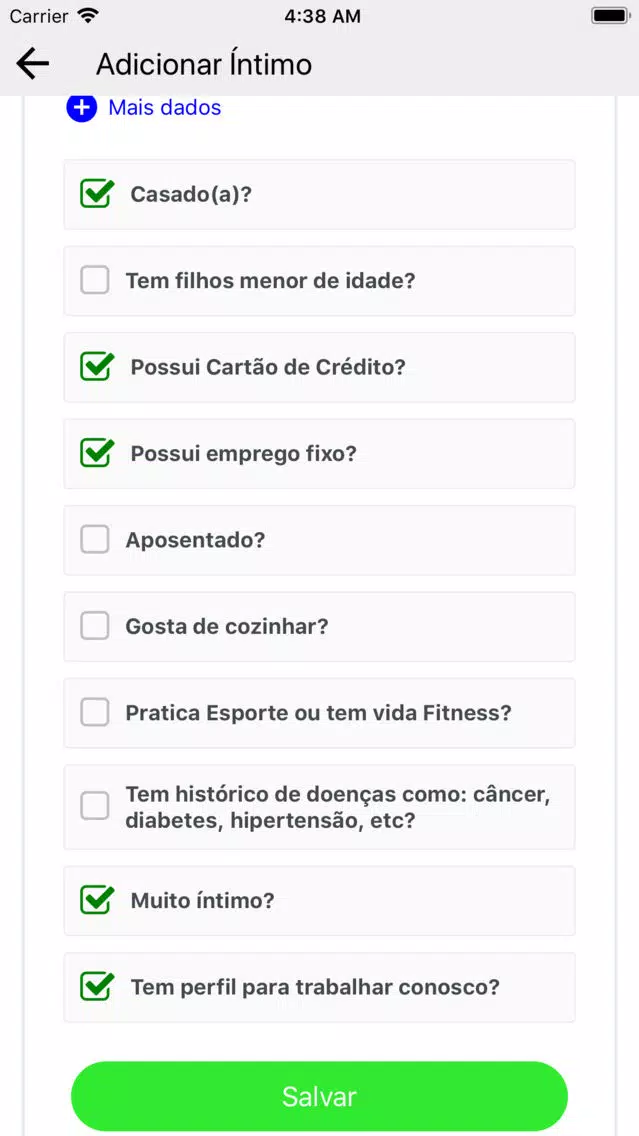
Task: Uncheck the Casado(a)? checkbox
Action: [96, 193]
